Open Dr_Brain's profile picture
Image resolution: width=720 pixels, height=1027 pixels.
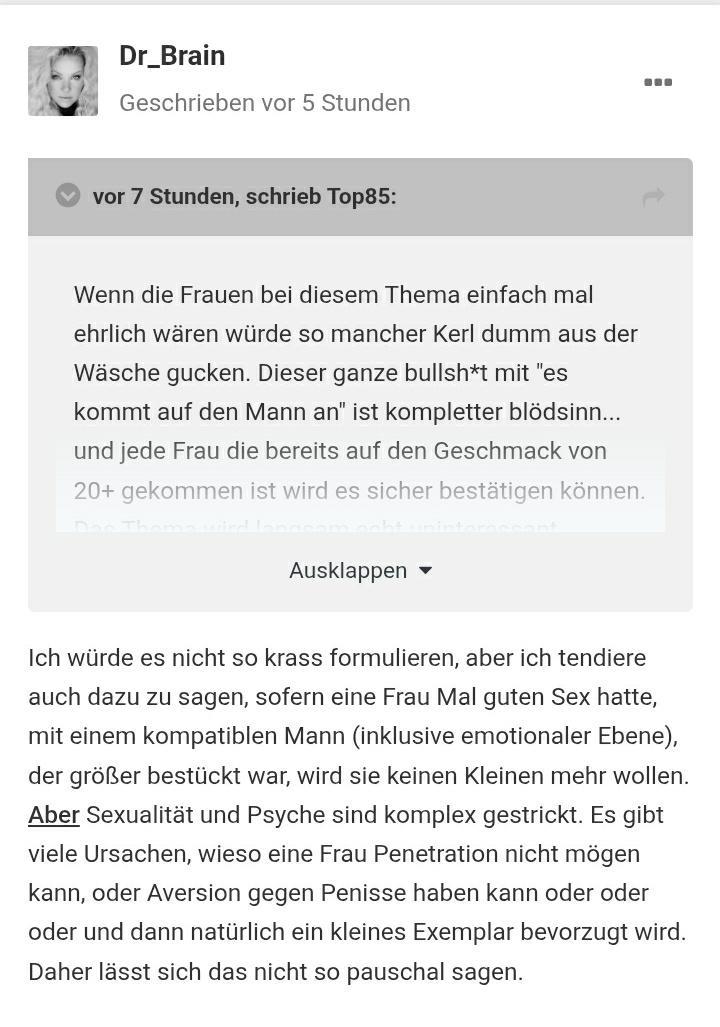click(x=63, y=81)
